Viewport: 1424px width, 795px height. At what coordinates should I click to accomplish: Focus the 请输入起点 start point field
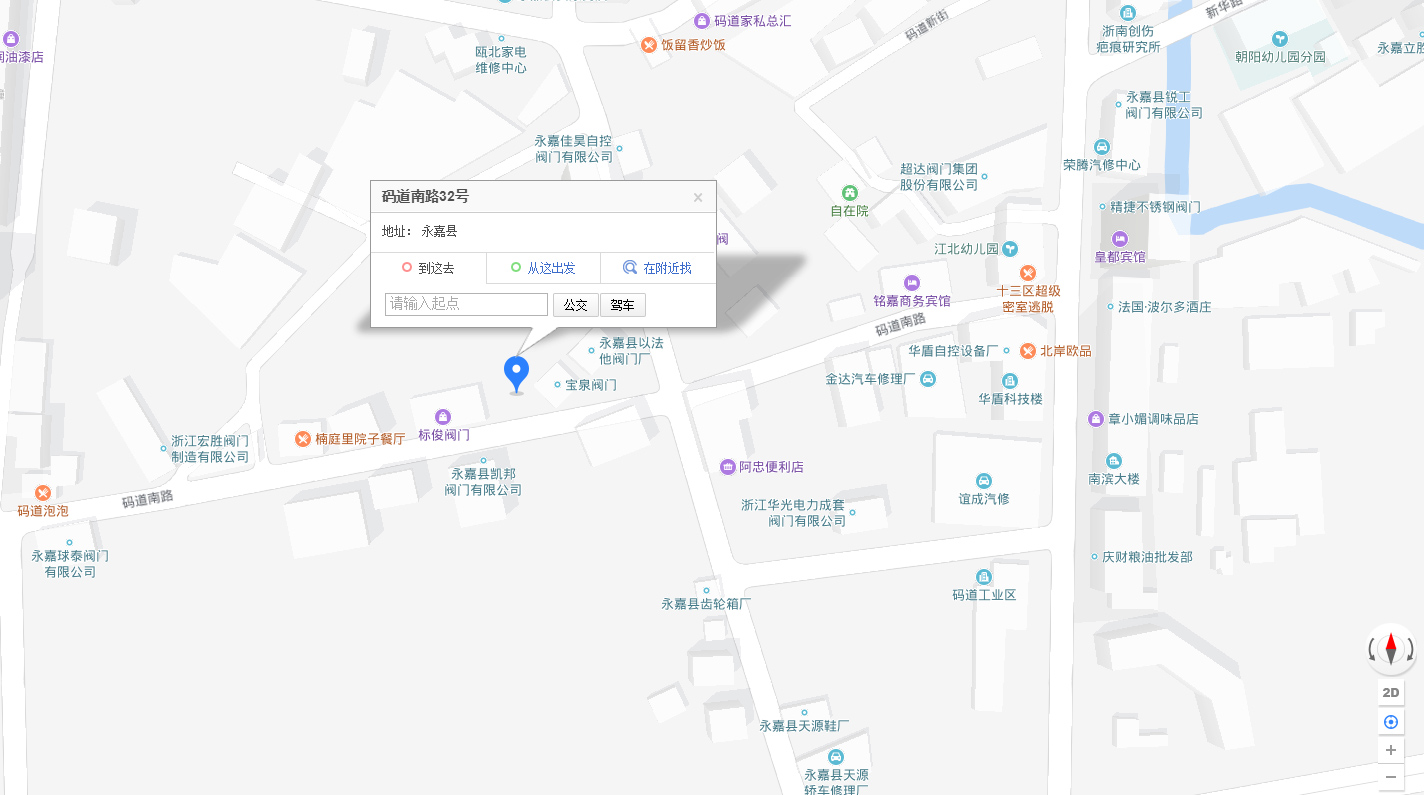(x=466, y=304)
